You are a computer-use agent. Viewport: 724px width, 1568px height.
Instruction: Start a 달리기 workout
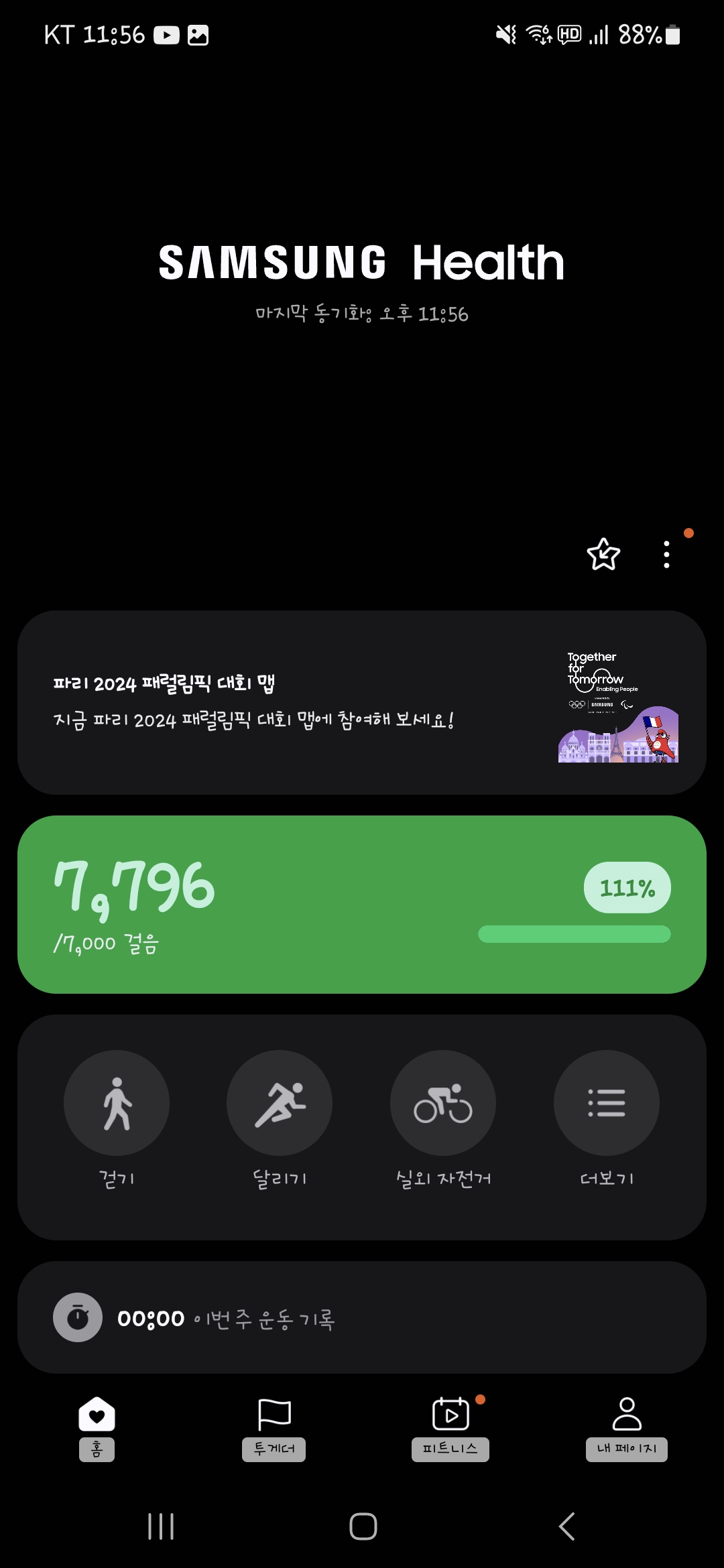pos(280,1103)
